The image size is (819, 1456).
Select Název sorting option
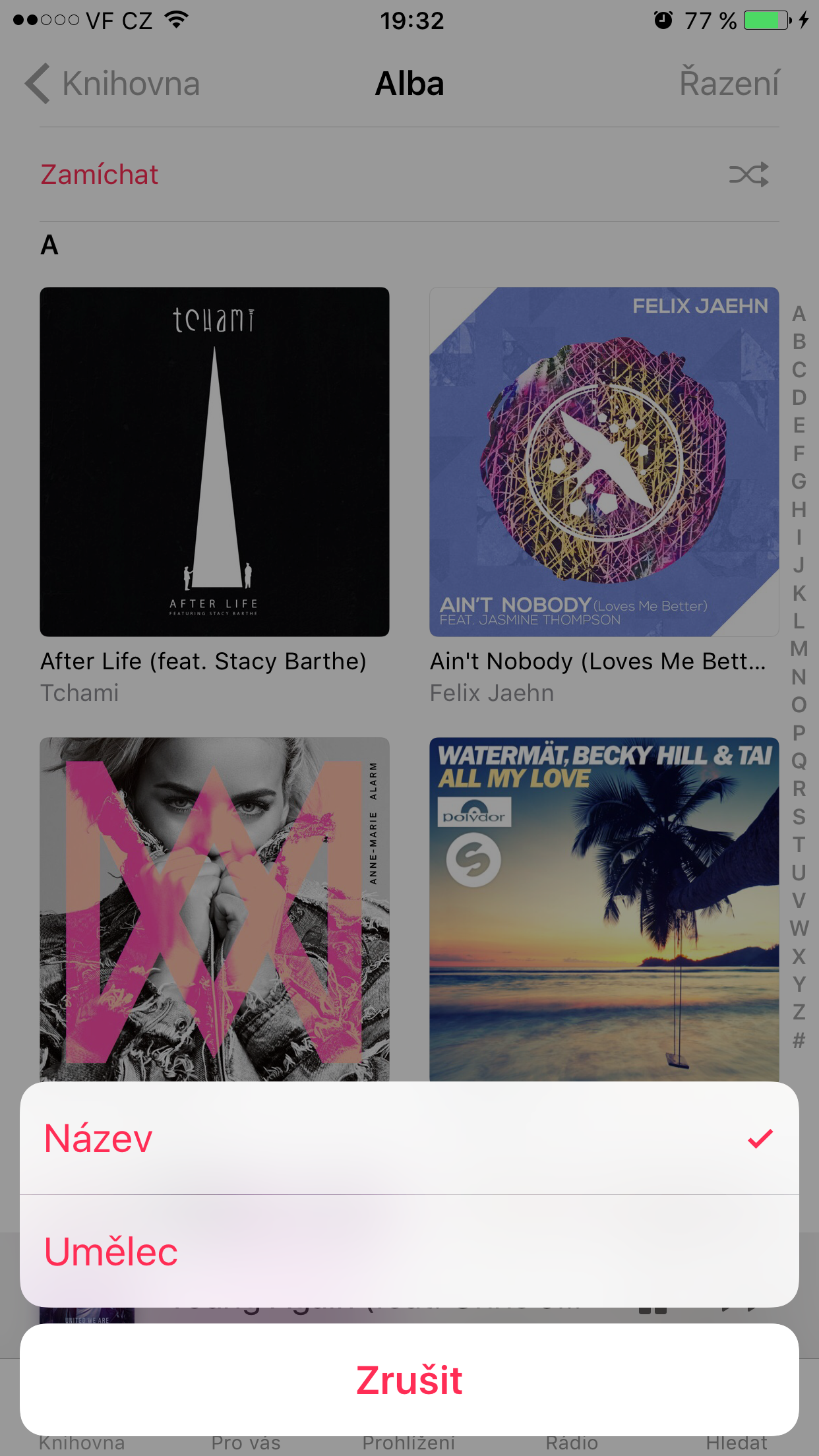point(409,1138)
